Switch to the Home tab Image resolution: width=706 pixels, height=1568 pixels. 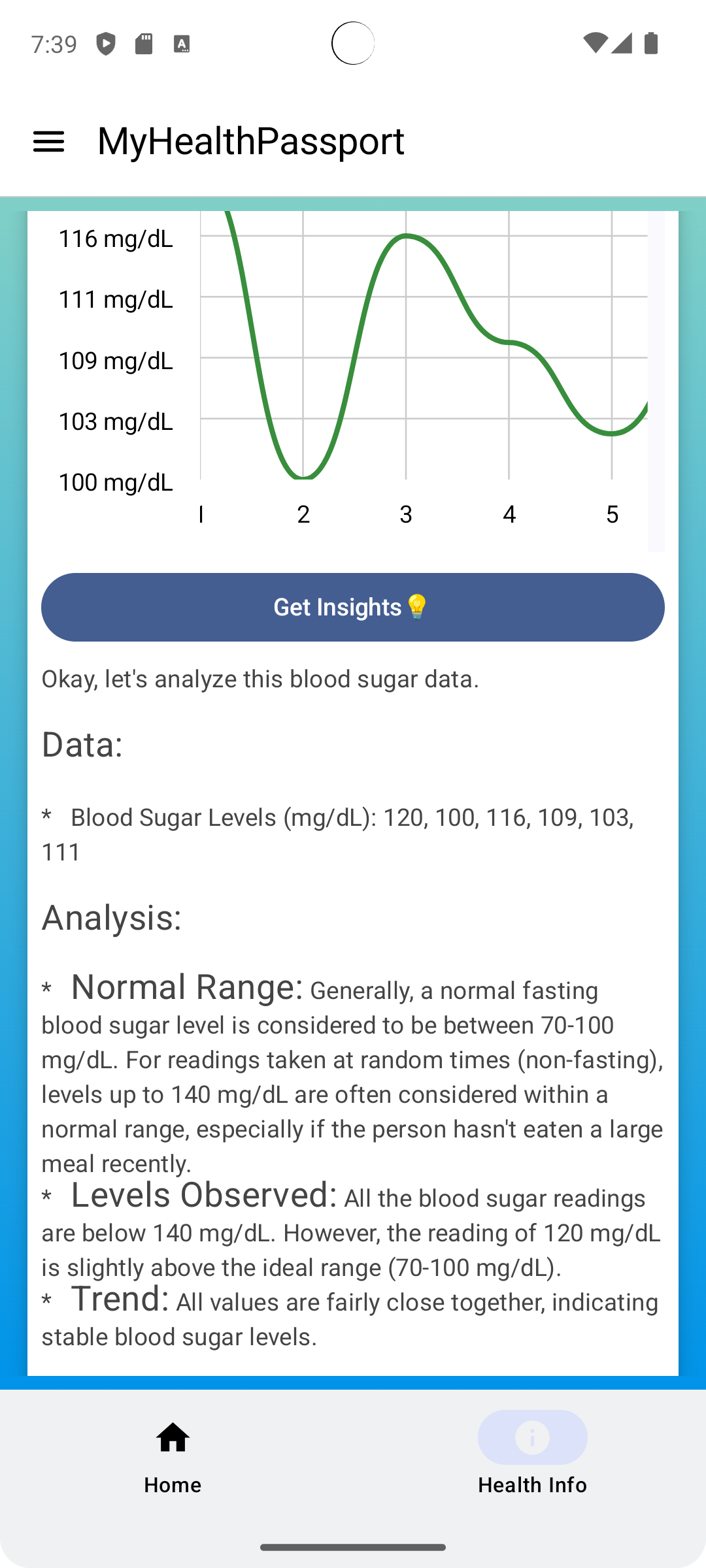coord(173,1456)
